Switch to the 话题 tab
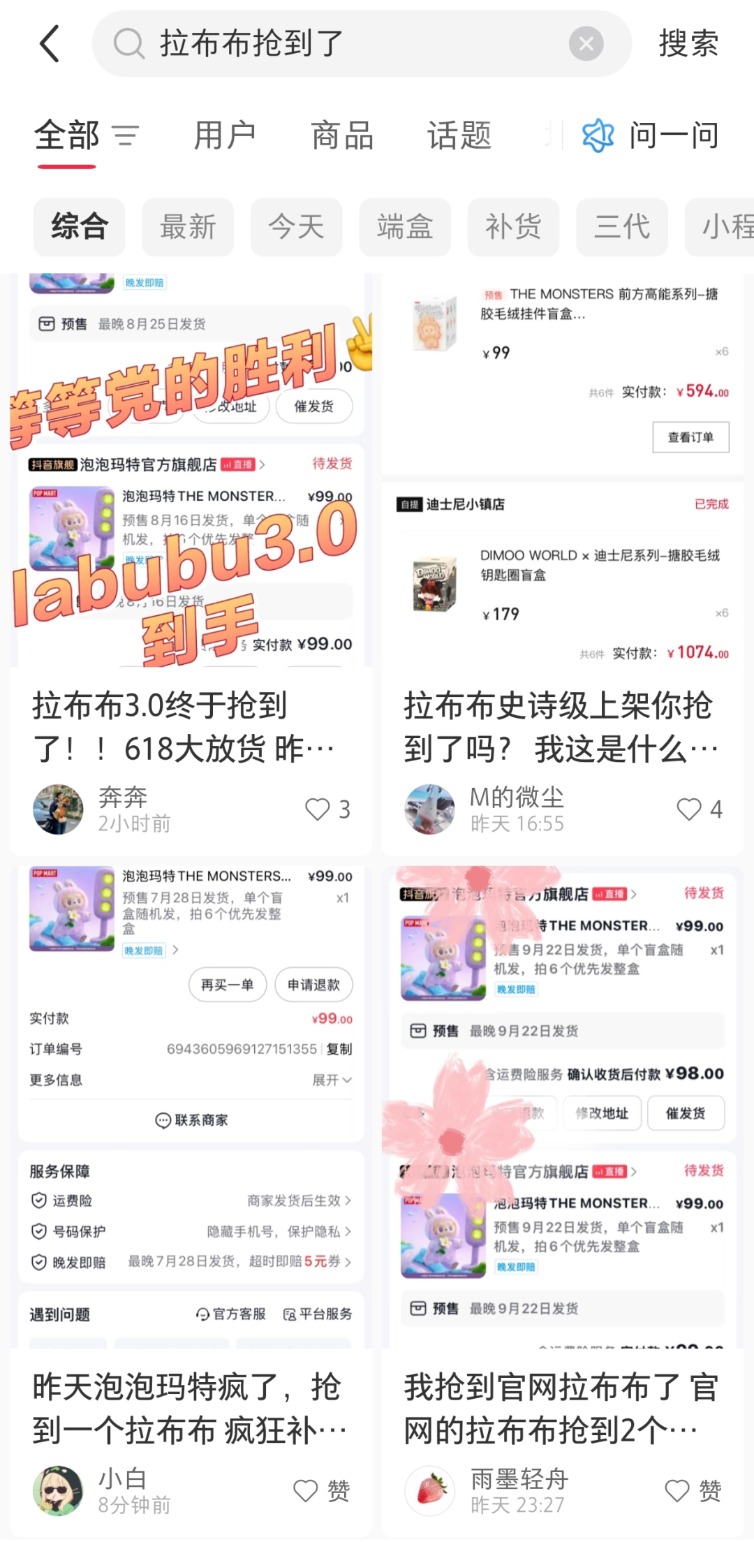The image size is (754, 1542). (x=459, y=135)
